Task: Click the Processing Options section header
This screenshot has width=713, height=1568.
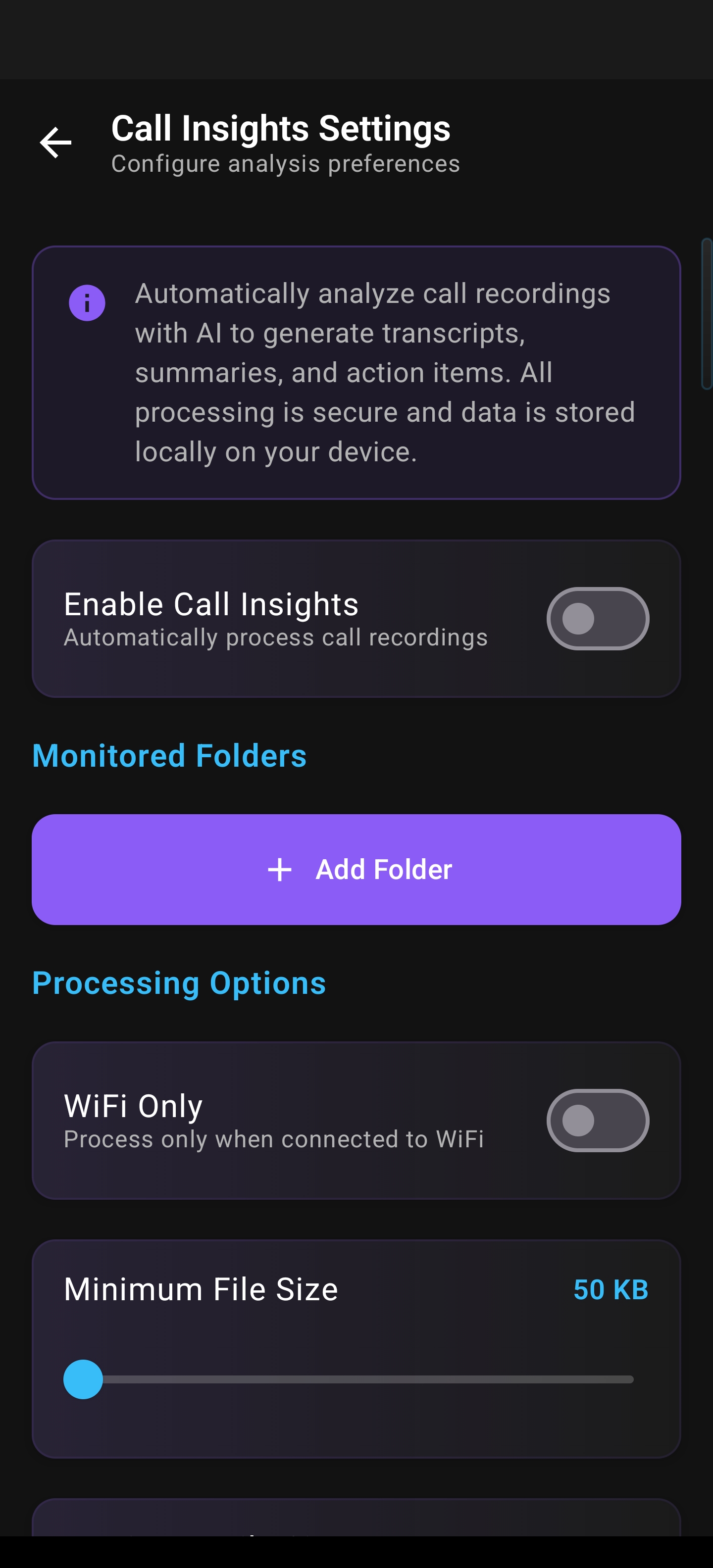Action: 179,982
